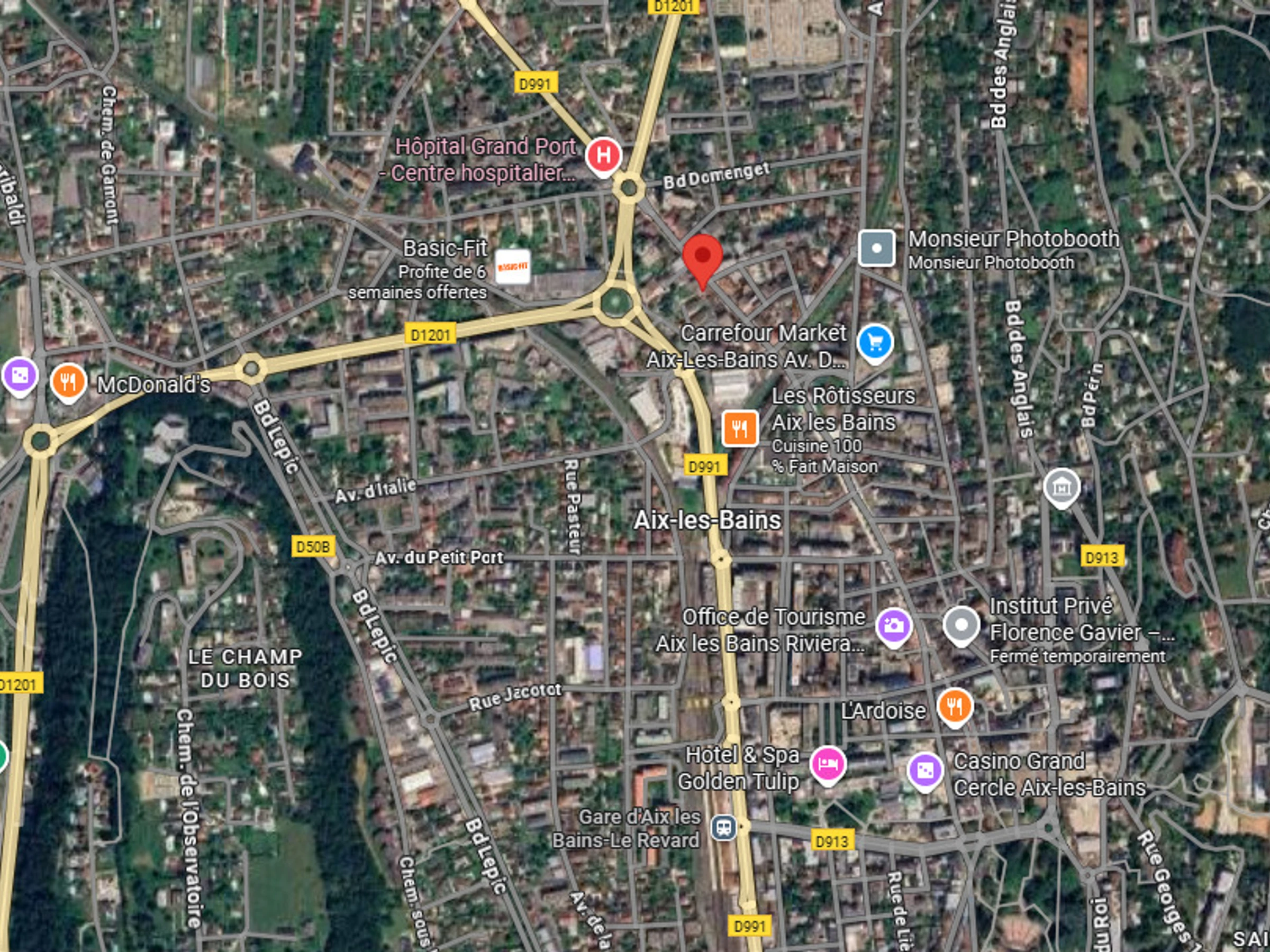
Task: Select the Office de Tourisme marker
Action: click(893, 625)
